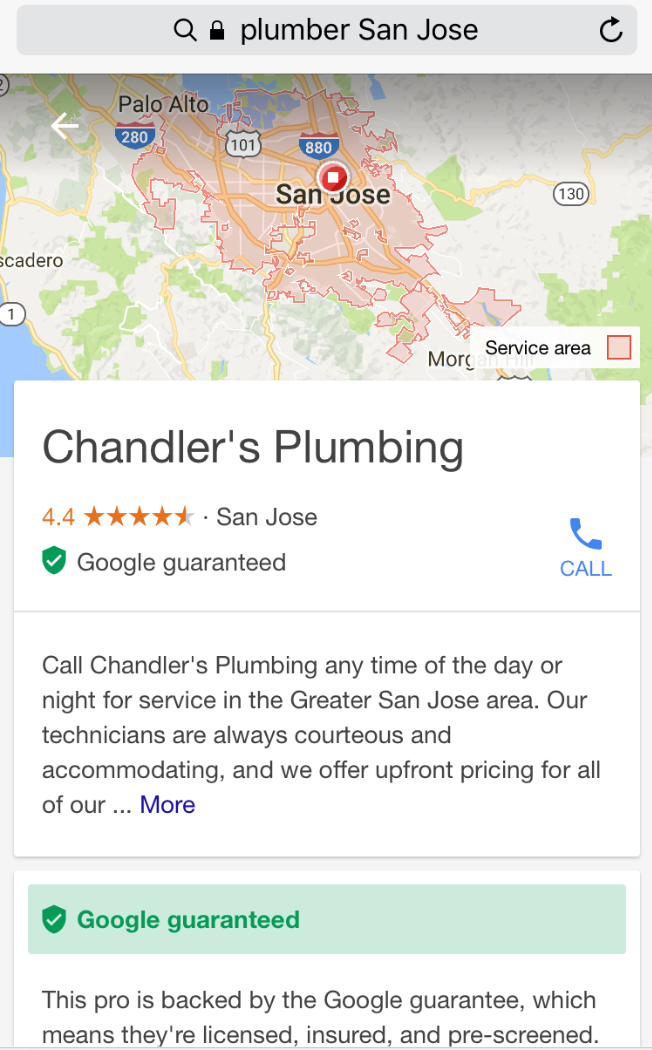Go back using the white arrow
This screenshot has width=652, height=1050.
(65, 126)
